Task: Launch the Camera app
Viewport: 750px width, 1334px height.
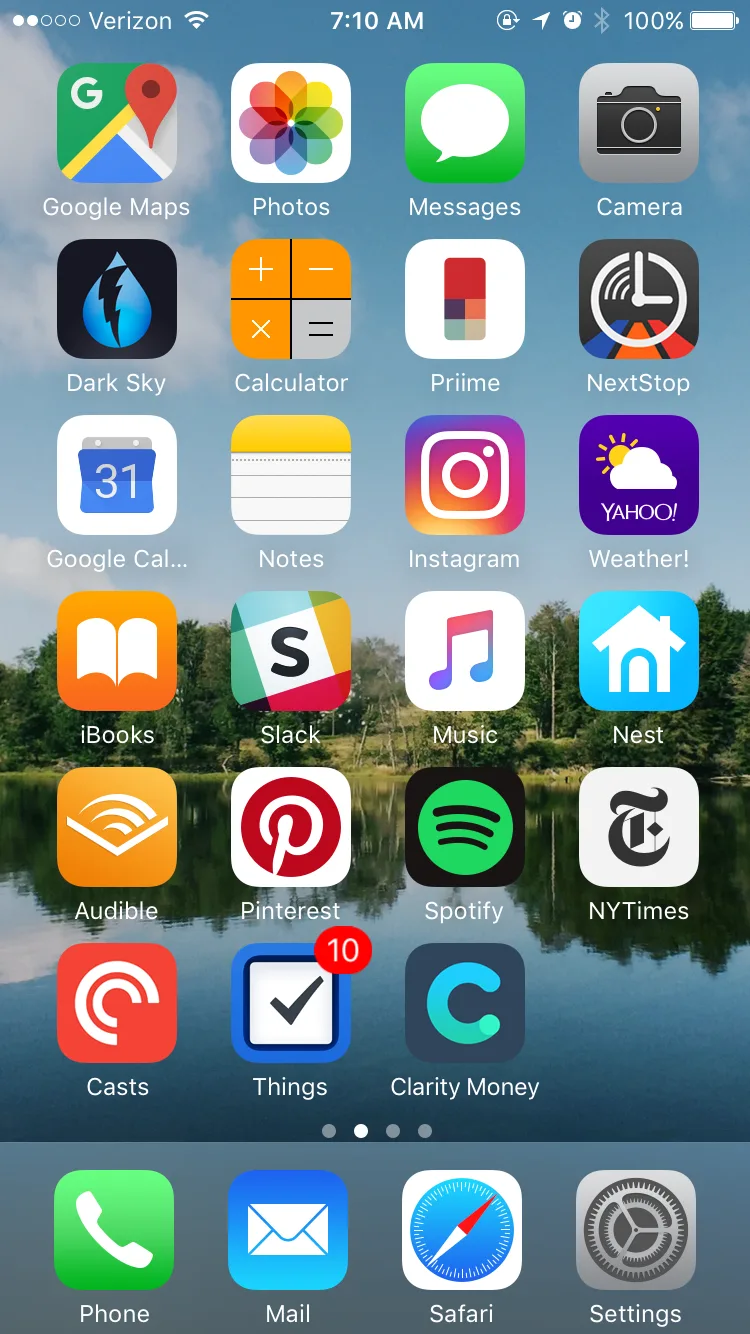Action: [639, 123]
